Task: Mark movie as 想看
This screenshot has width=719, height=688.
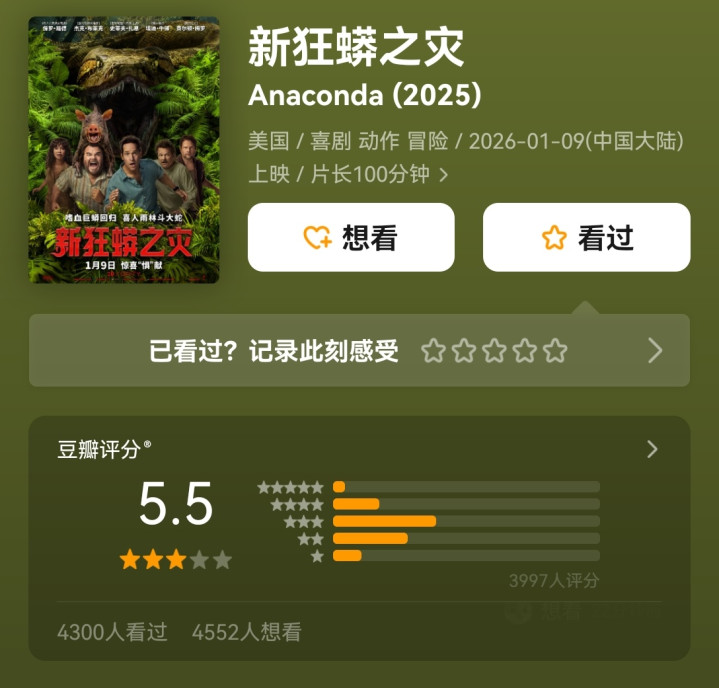Action: pyautogui.click(x=351, y=237)
